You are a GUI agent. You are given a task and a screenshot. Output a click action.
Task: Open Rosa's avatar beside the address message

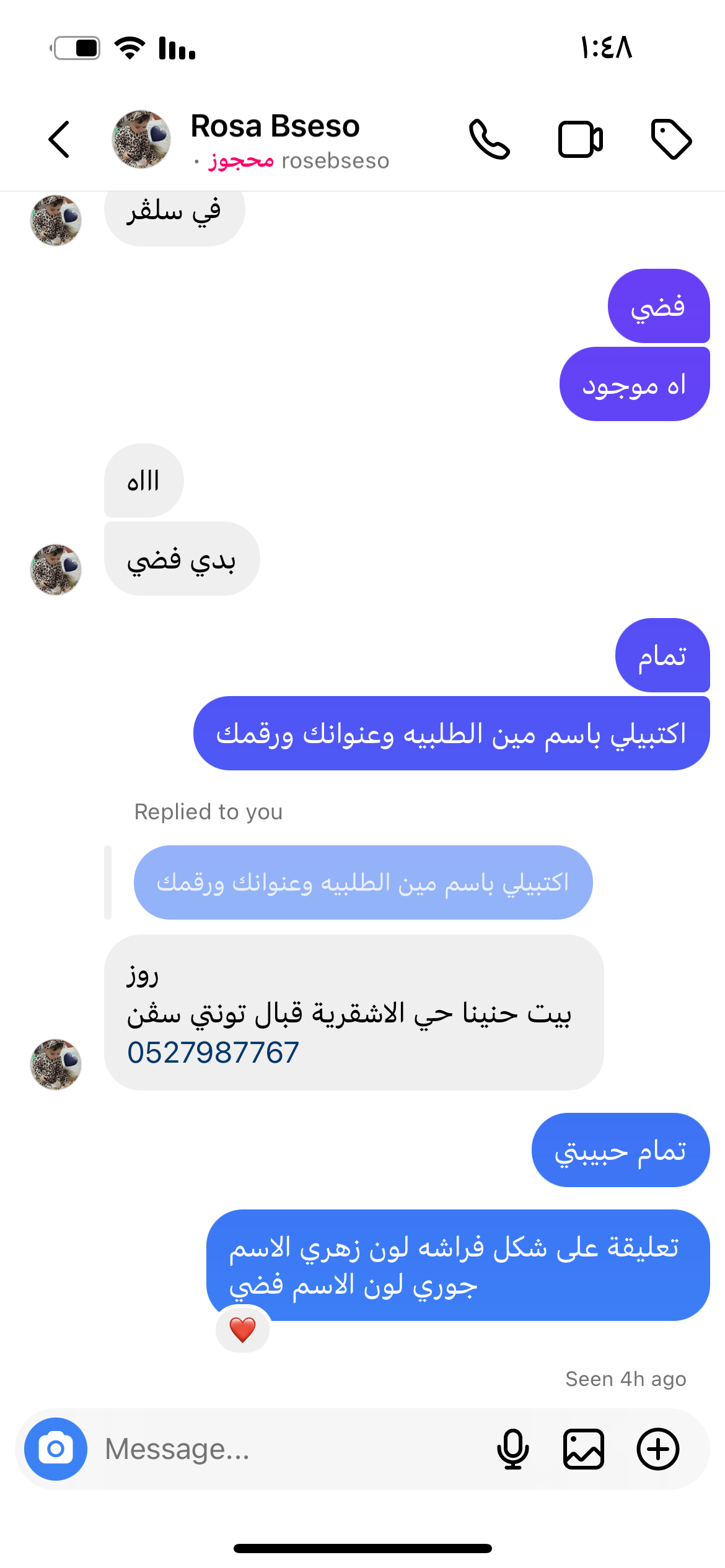[x=56, y=1064]
